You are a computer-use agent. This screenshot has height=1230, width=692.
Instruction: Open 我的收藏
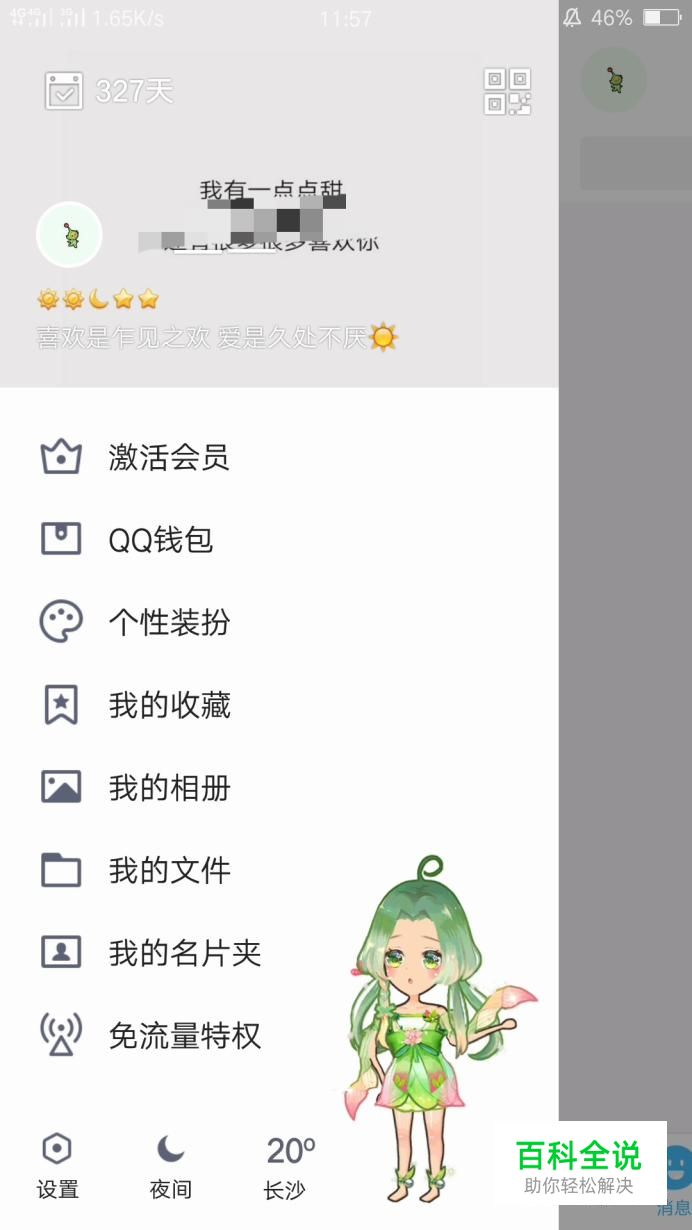point(168,705)
